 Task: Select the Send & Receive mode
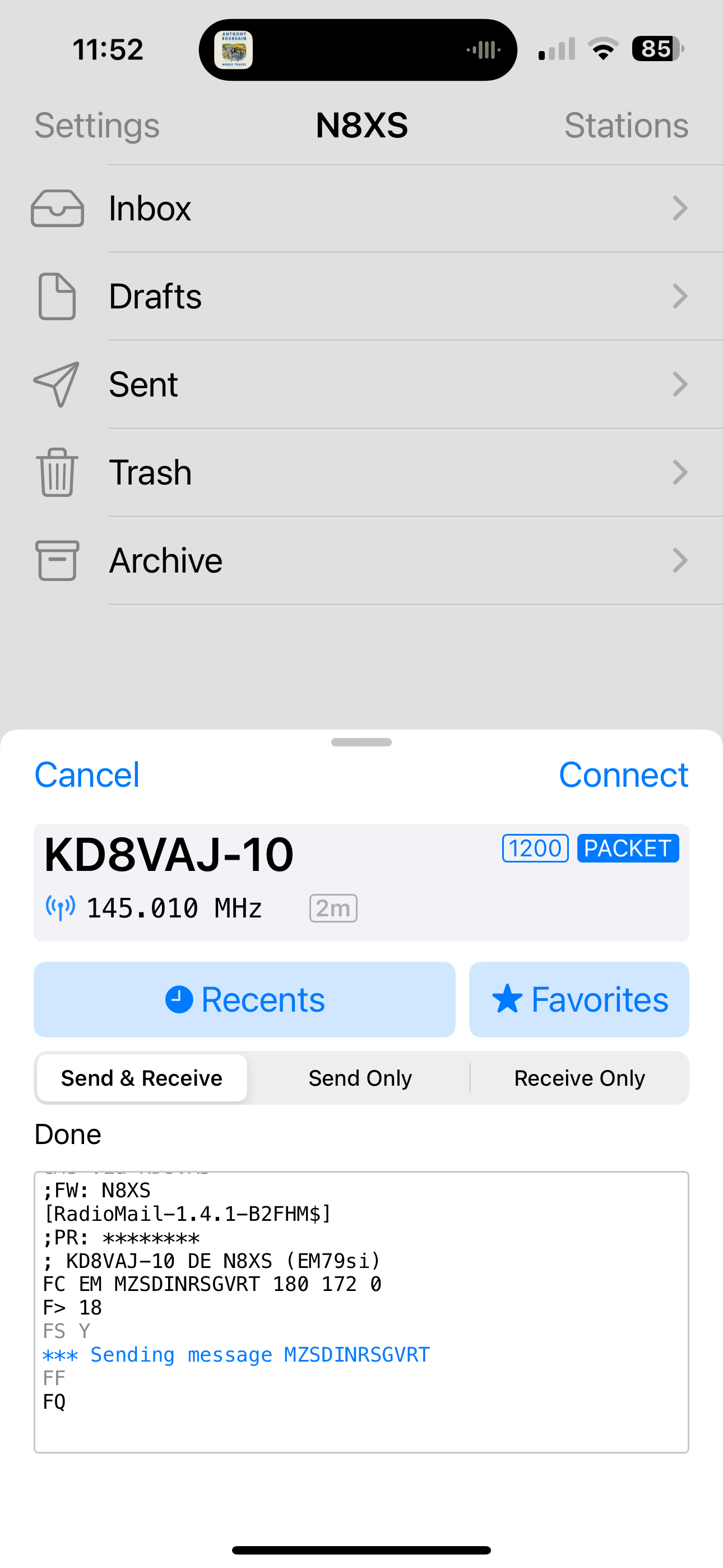point(142,1078)
